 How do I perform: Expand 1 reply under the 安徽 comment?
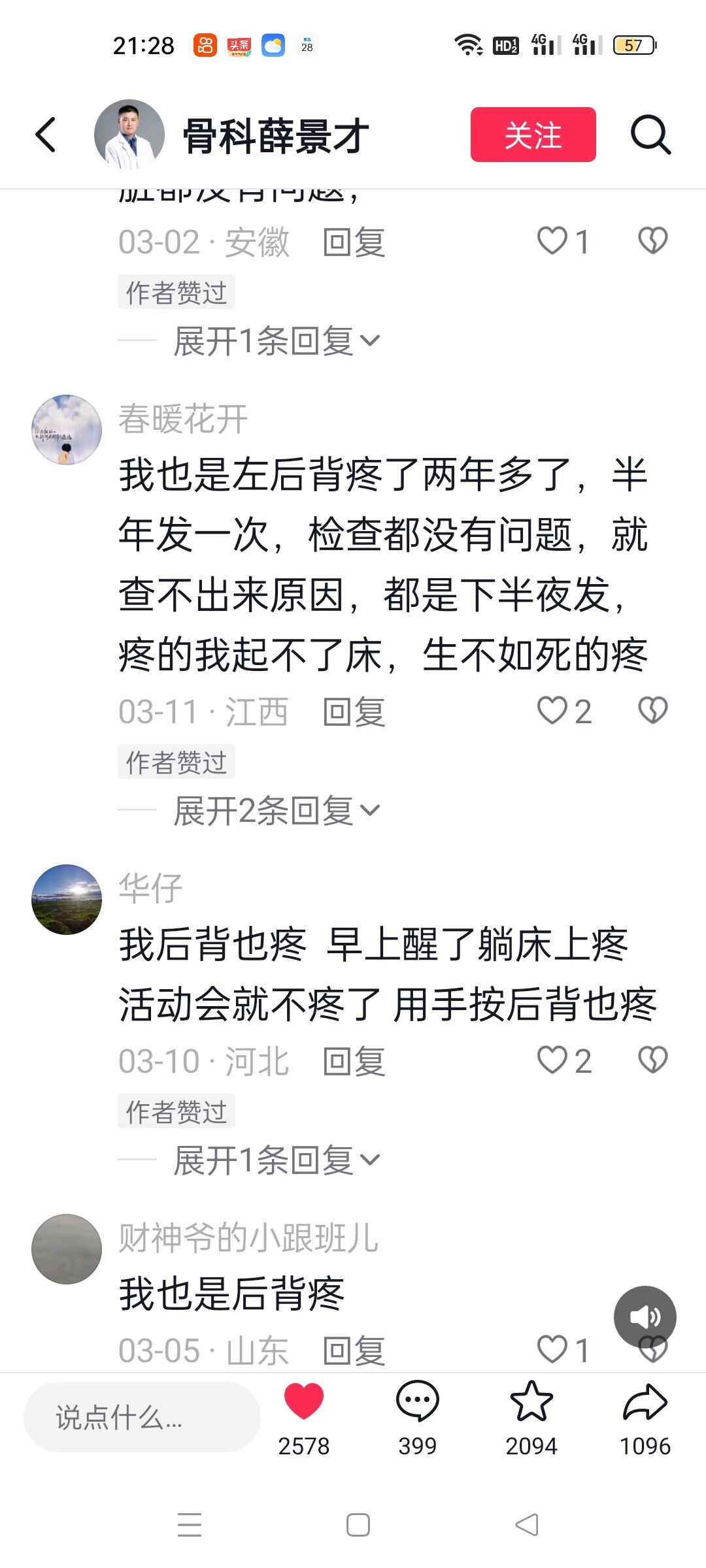click(x=276, y=341)
